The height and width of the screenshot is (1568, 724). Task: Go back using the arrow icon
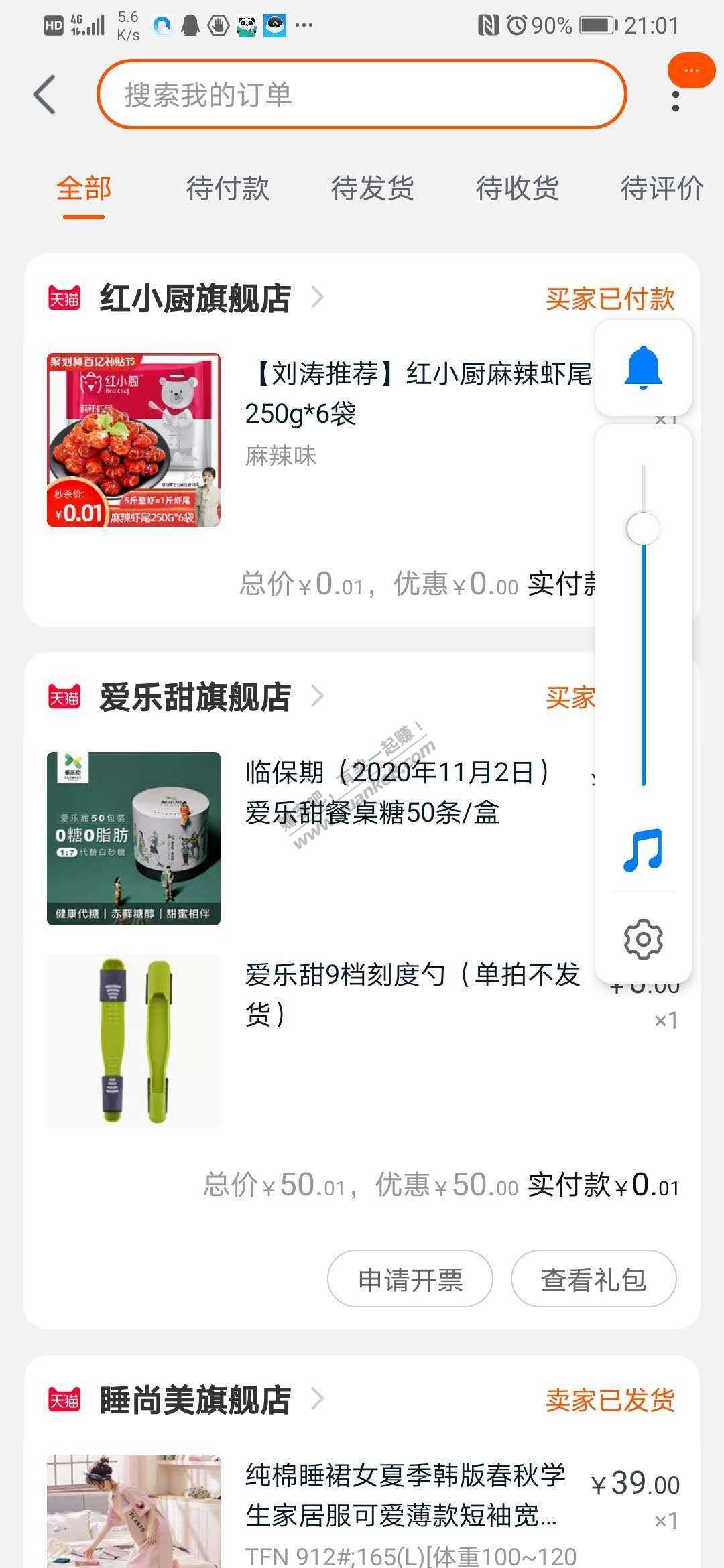tap(44, 94)
